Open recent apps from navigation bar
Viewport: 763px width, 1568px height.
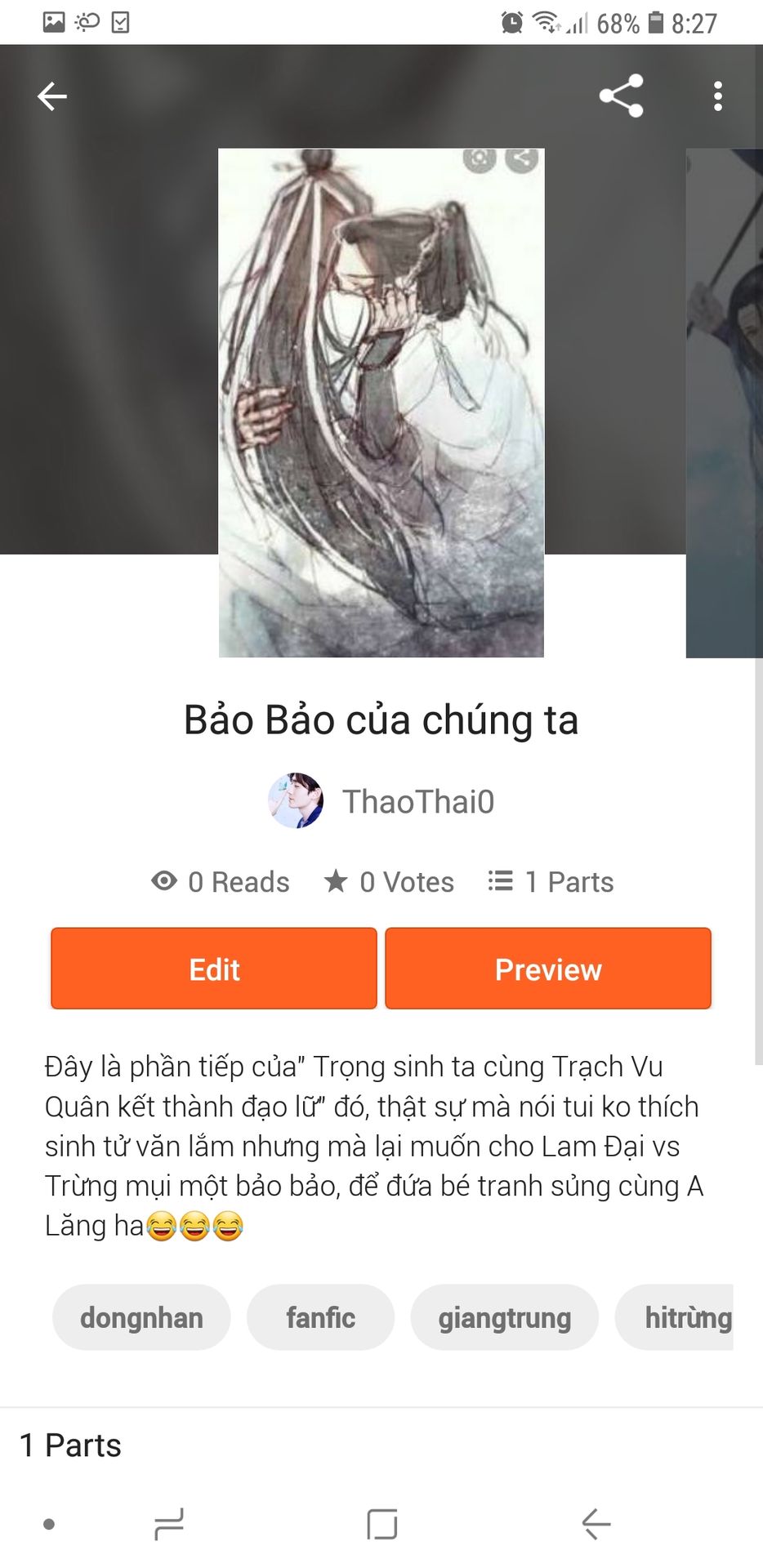pos(169,1524)
